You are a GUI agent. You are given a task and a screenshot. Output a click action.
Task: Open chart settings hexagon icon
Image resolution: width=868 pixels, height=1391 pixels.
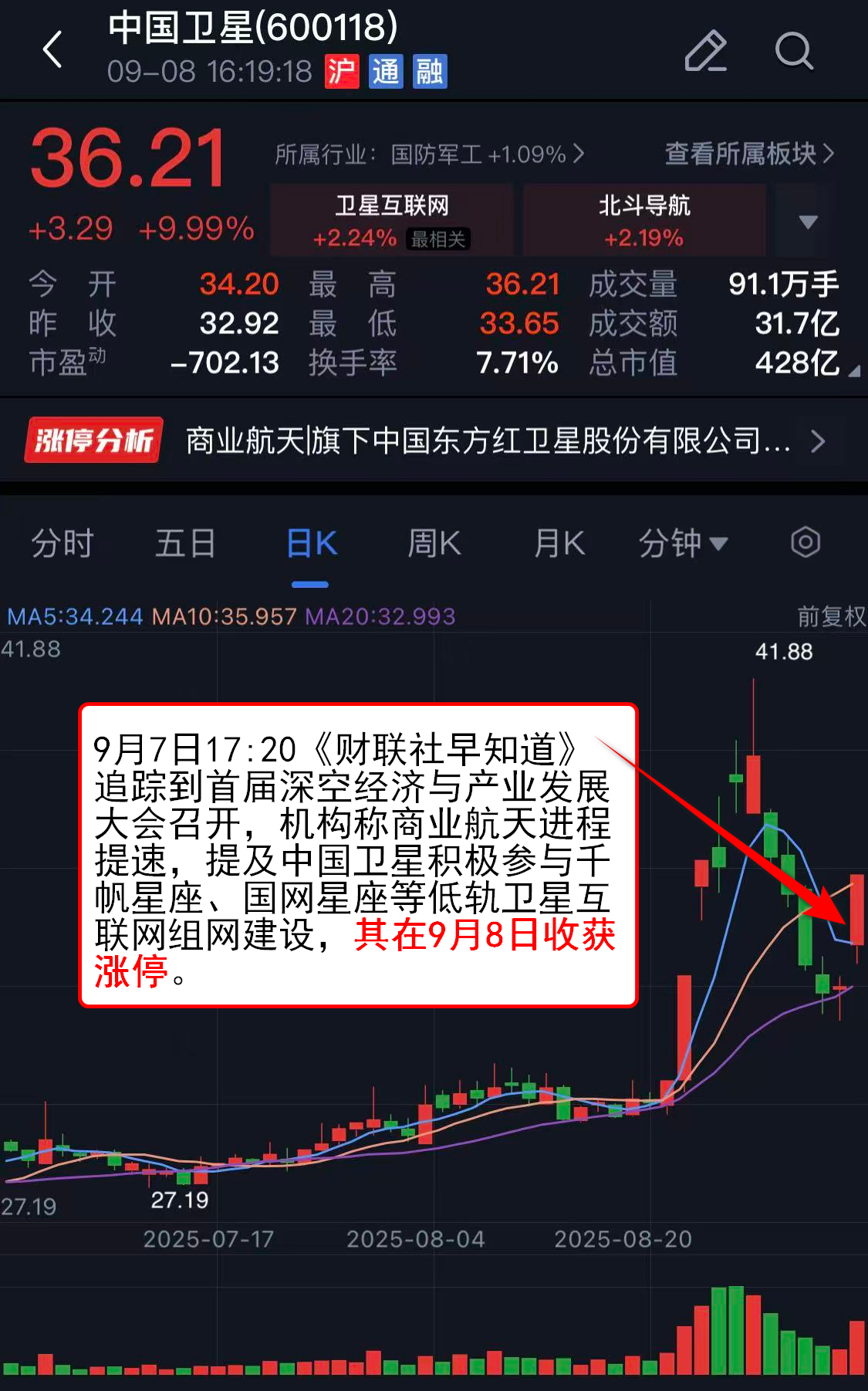pyautogui.click(x=805, y=542)
